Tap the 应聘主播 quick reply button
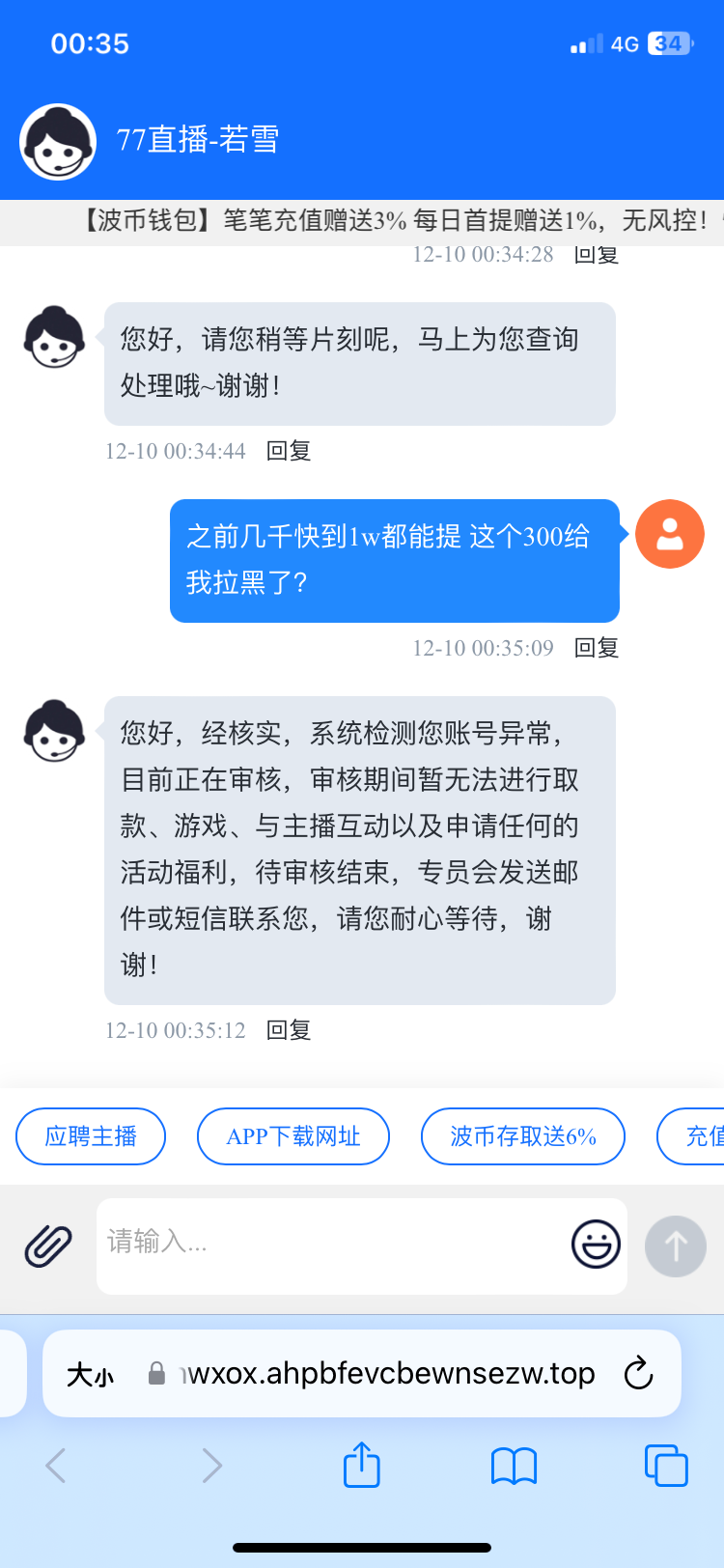 coord(90,1136)
